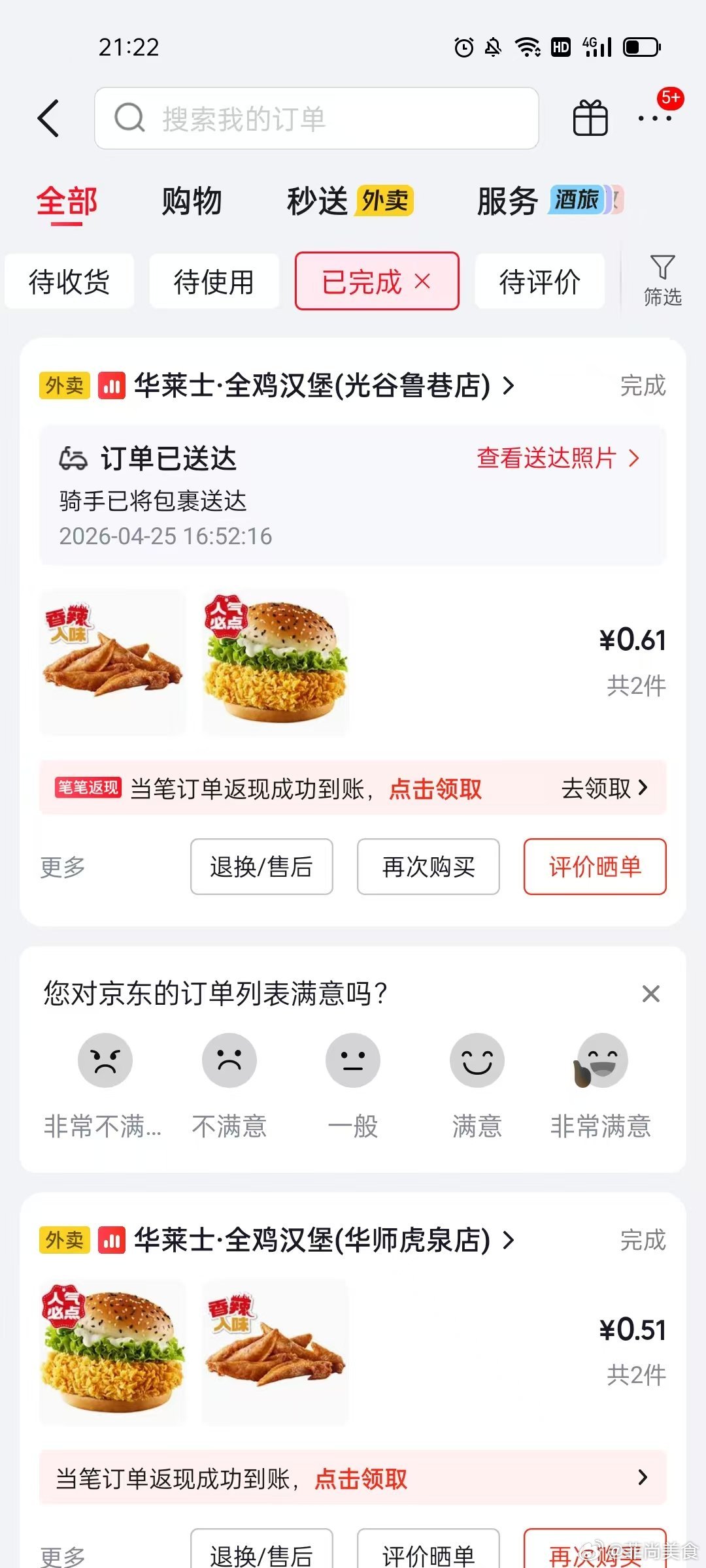
Task: Go back using the top-left arrow
Action: coord(49,118)
